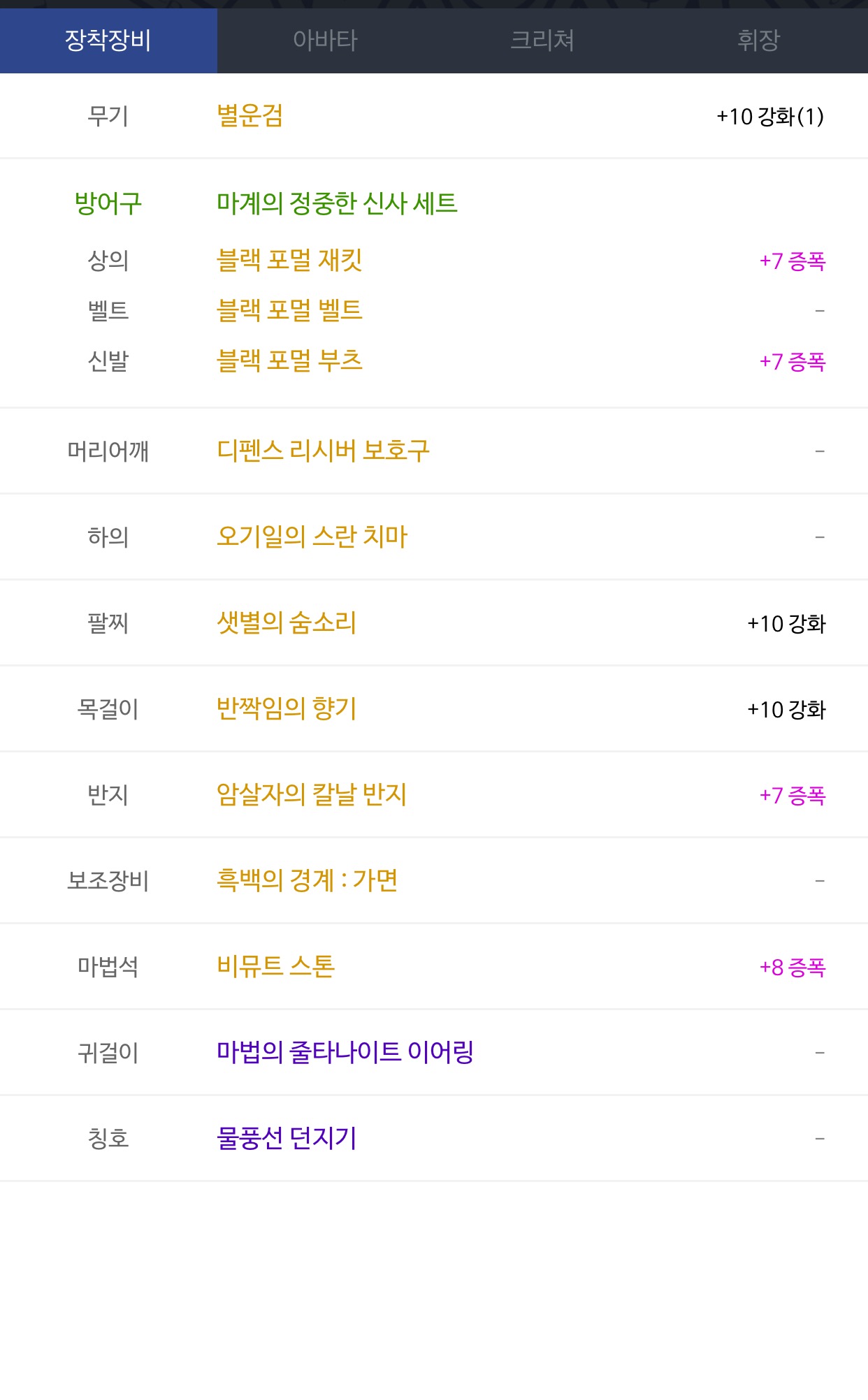View the 암살자의 칼날 반지 ring
The height and width of the screenshot is (1400, 868).
312,794
